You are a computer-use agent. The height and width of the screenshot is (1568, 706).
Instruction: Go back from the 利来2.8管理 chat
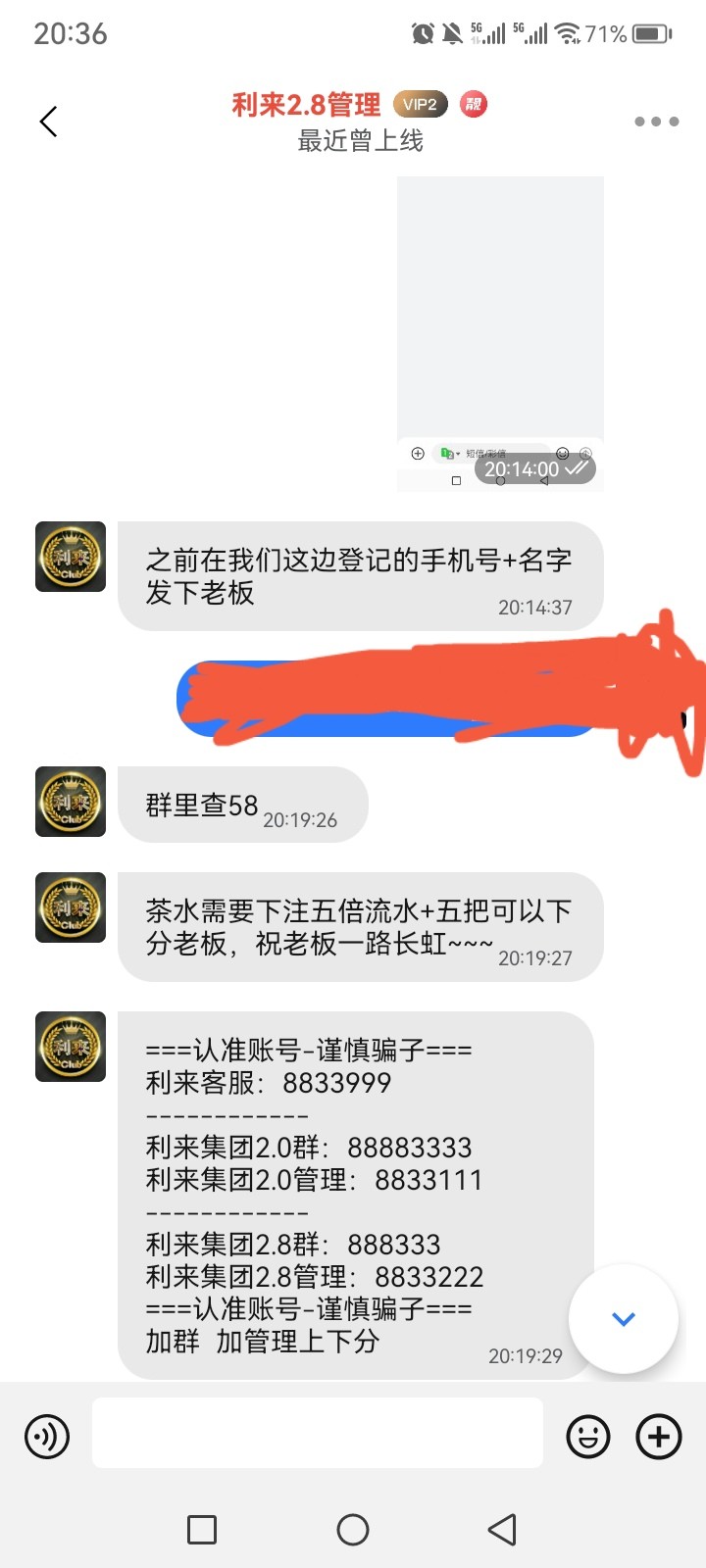[49, 122]
